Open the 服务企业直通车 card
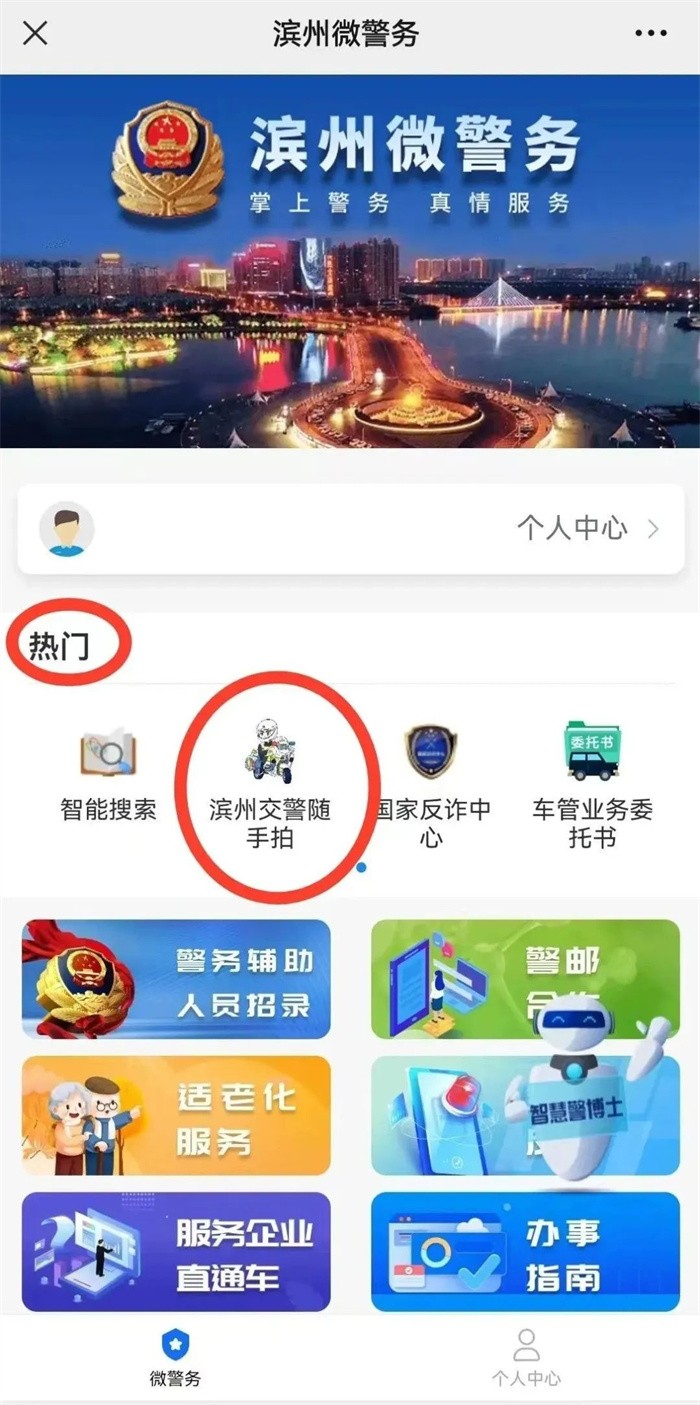The width and height of the screenshot is (700, 1405). [177, 1251]
